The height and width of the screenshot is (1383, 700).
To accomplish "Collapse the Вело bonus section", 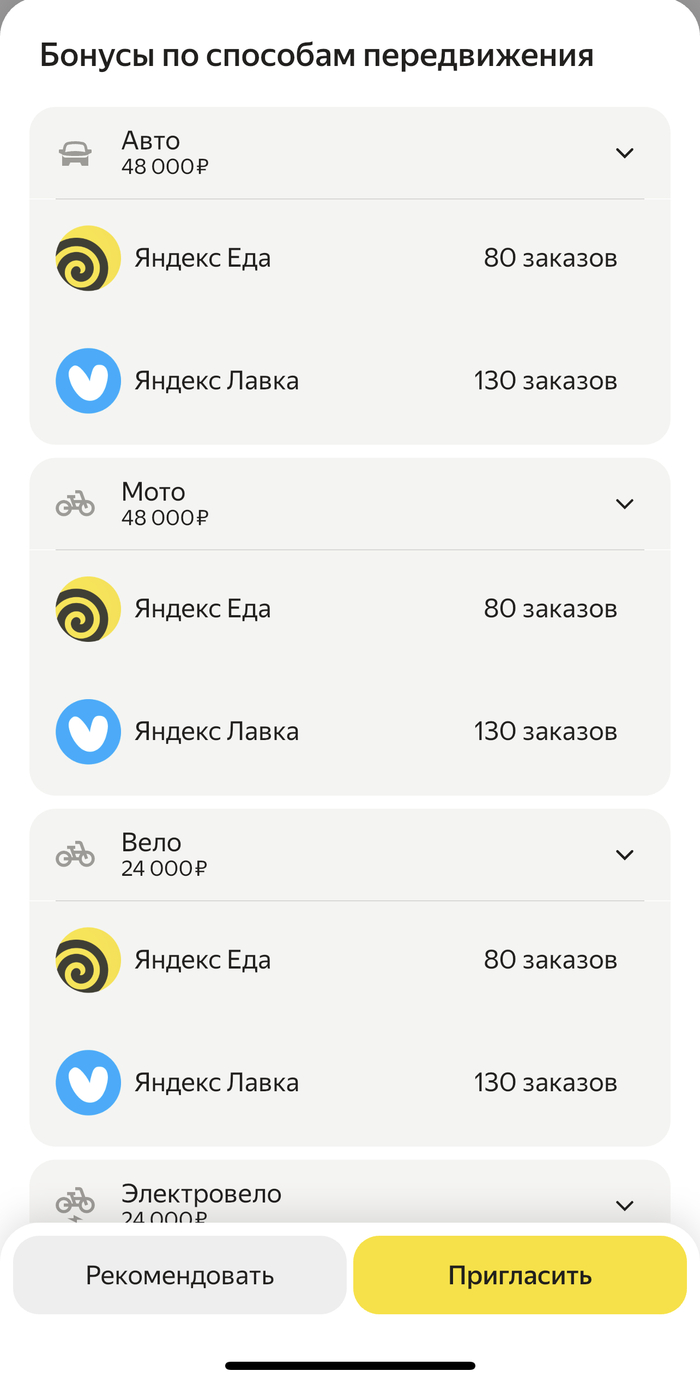I will coord(625,855).
